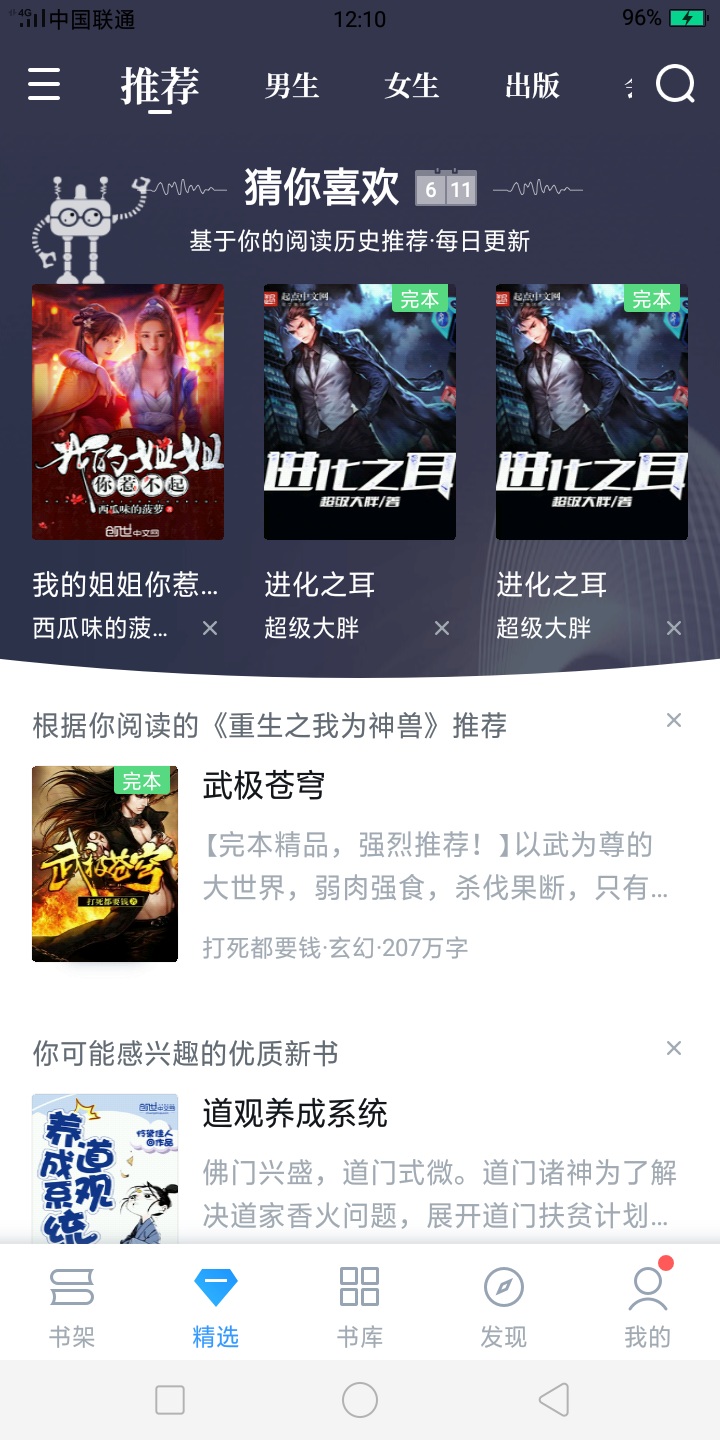
Task: Switch to the 男生 tab
Action: [x=291, y=86]
